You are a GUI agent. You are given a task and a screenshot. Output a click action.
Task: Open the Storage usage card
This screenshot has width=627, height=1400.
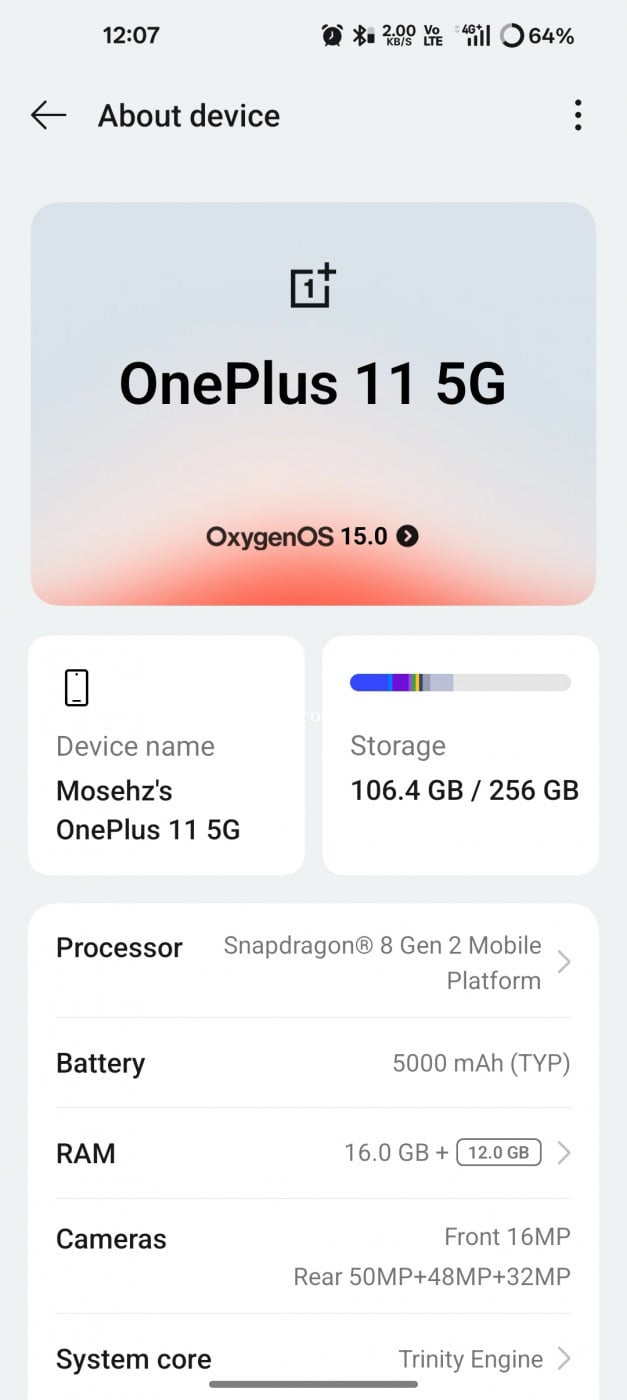click(460, 755)
